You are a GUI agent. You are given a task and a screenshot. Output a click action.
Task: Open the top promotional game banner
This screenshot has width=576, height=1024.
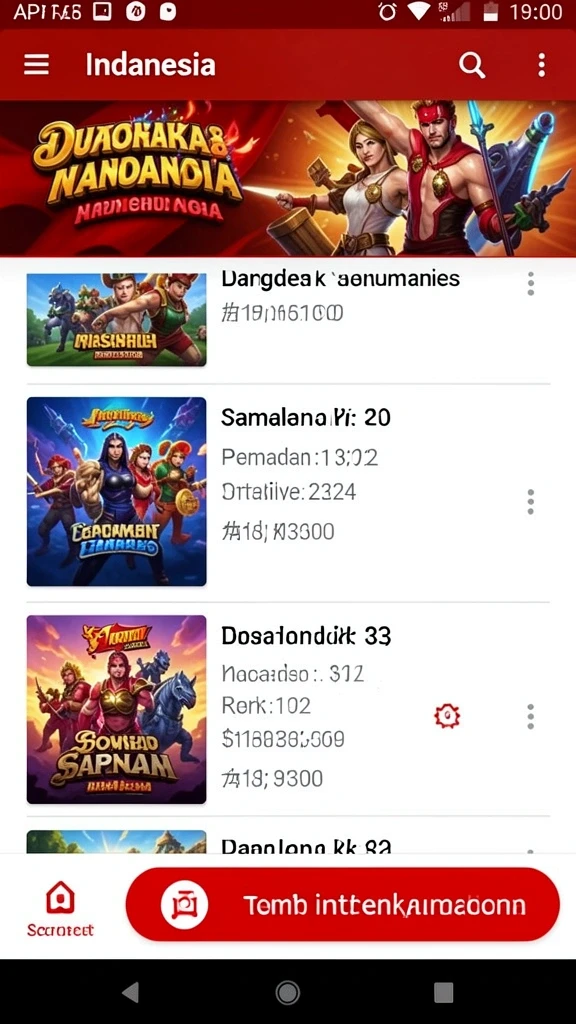coord(288,178)
